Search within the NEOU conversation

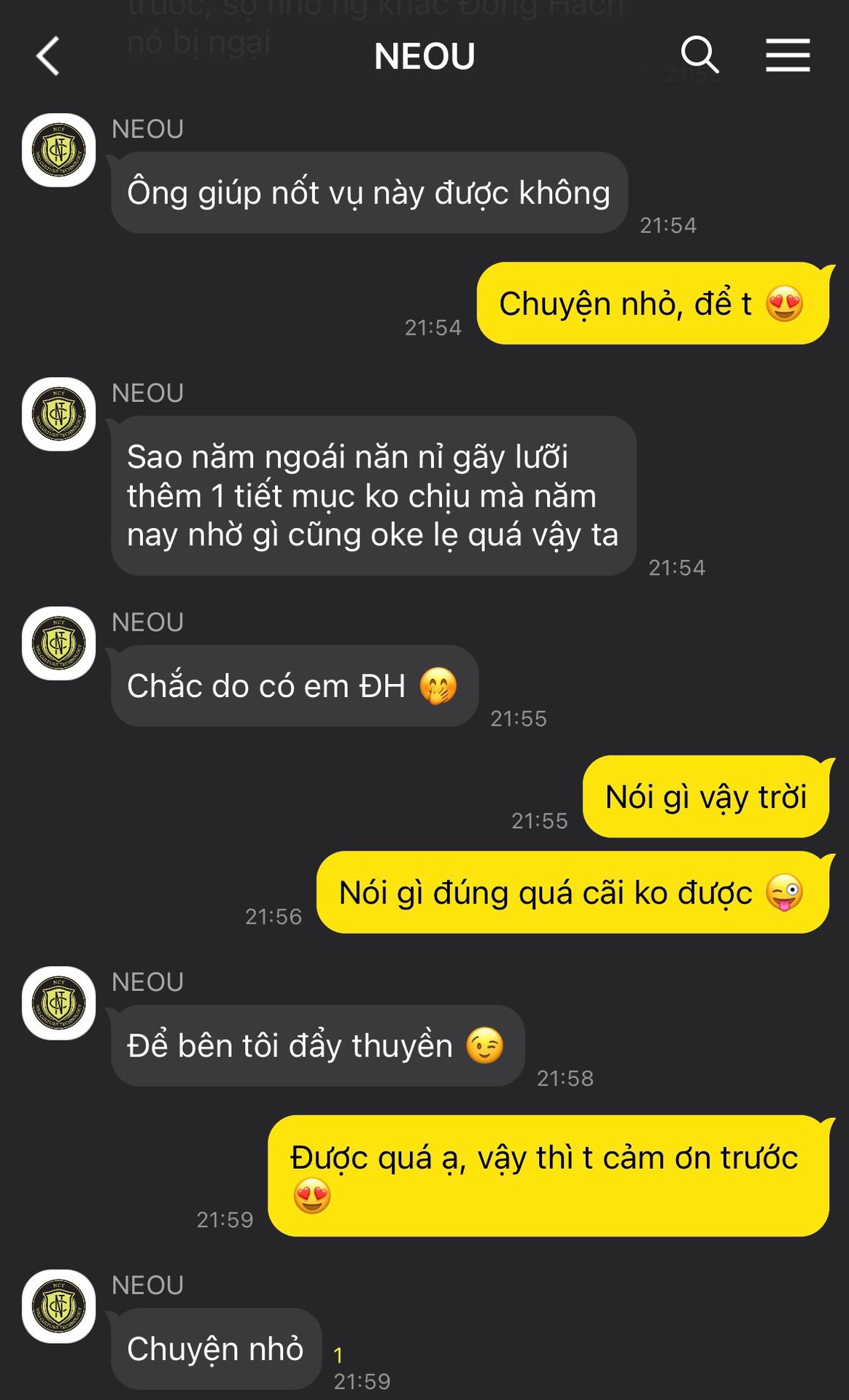pos(699,55)
